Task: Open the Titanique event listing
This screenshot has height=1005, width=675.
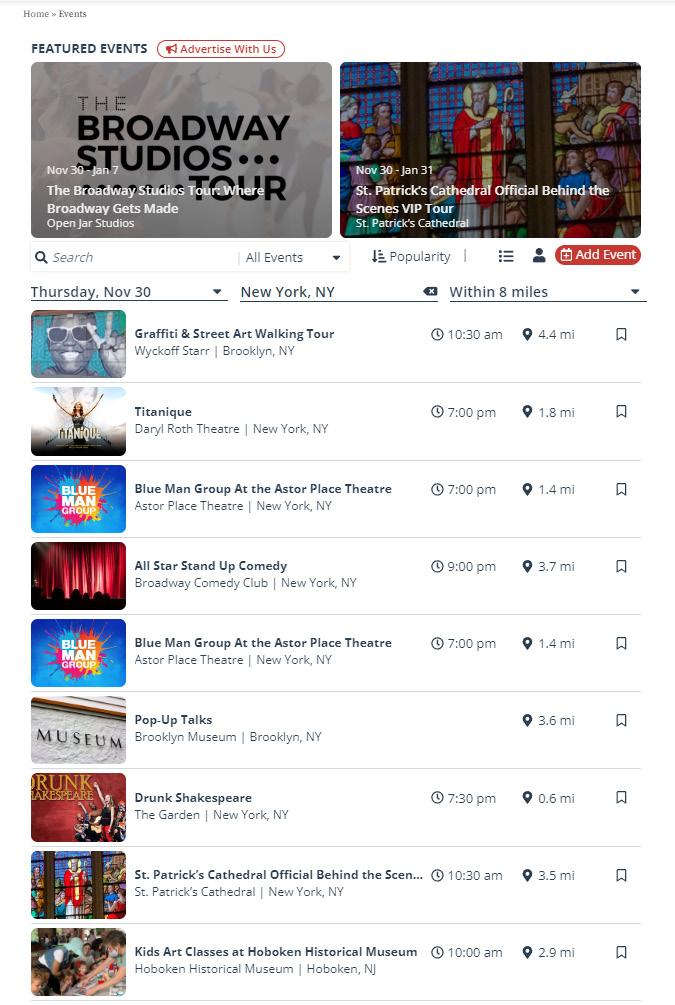Action: (163, 412)
